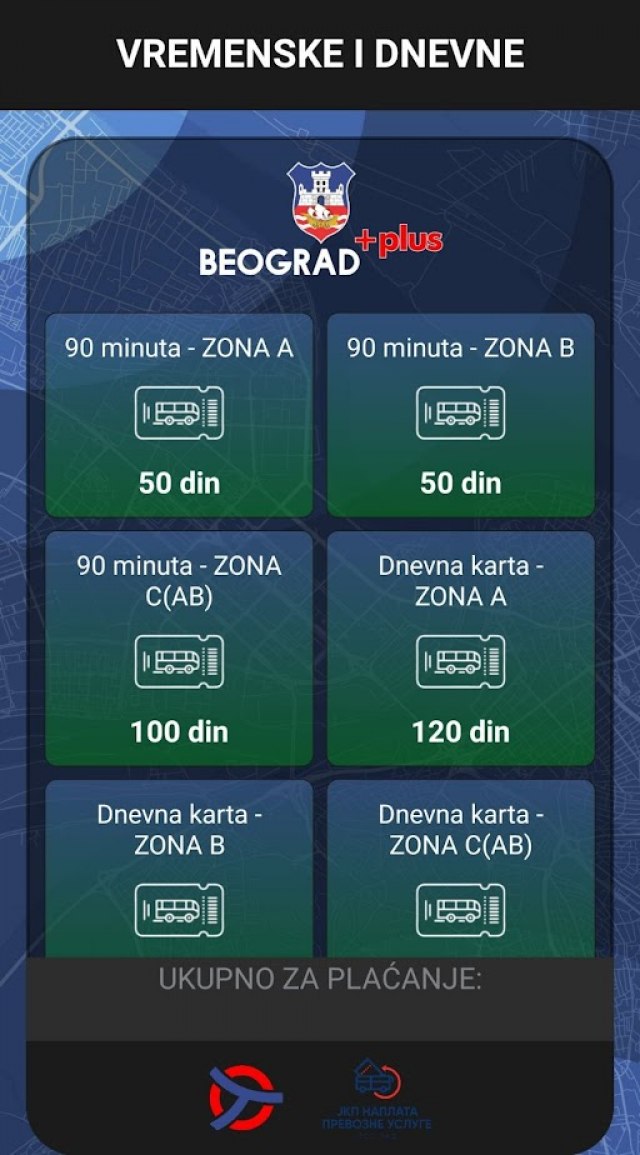
Task: Select the 90 minuta ZONA A ticket
Action: tap(179, 415)
